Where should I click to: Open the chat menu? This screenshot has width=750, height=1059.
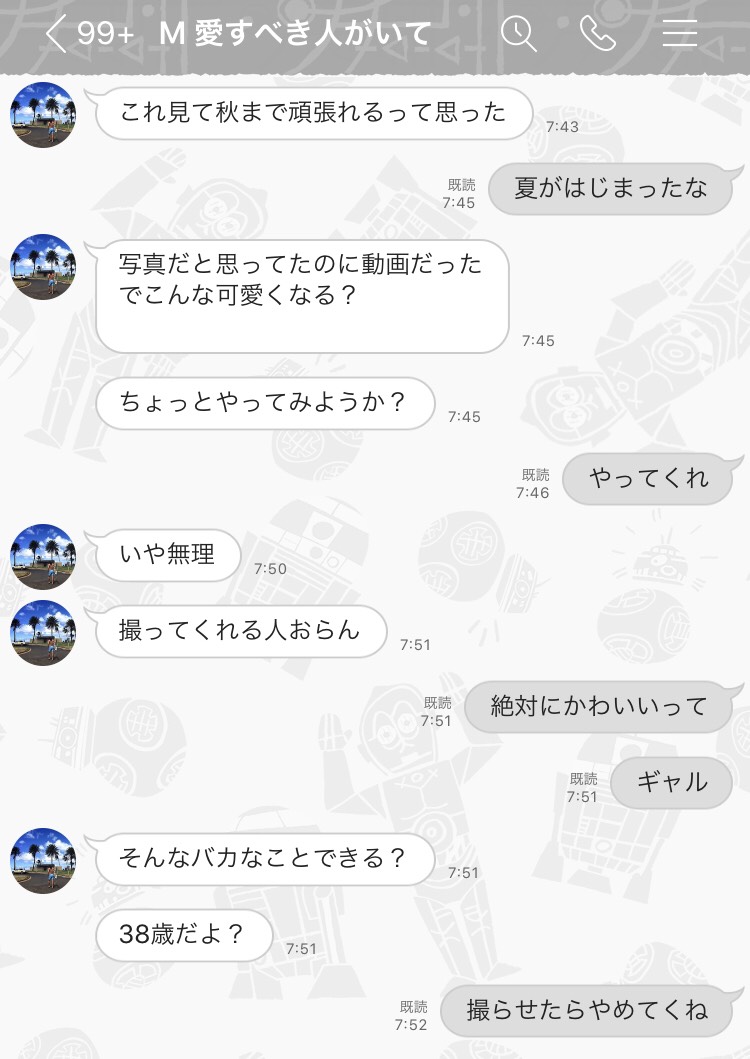(x=679, y=34)
